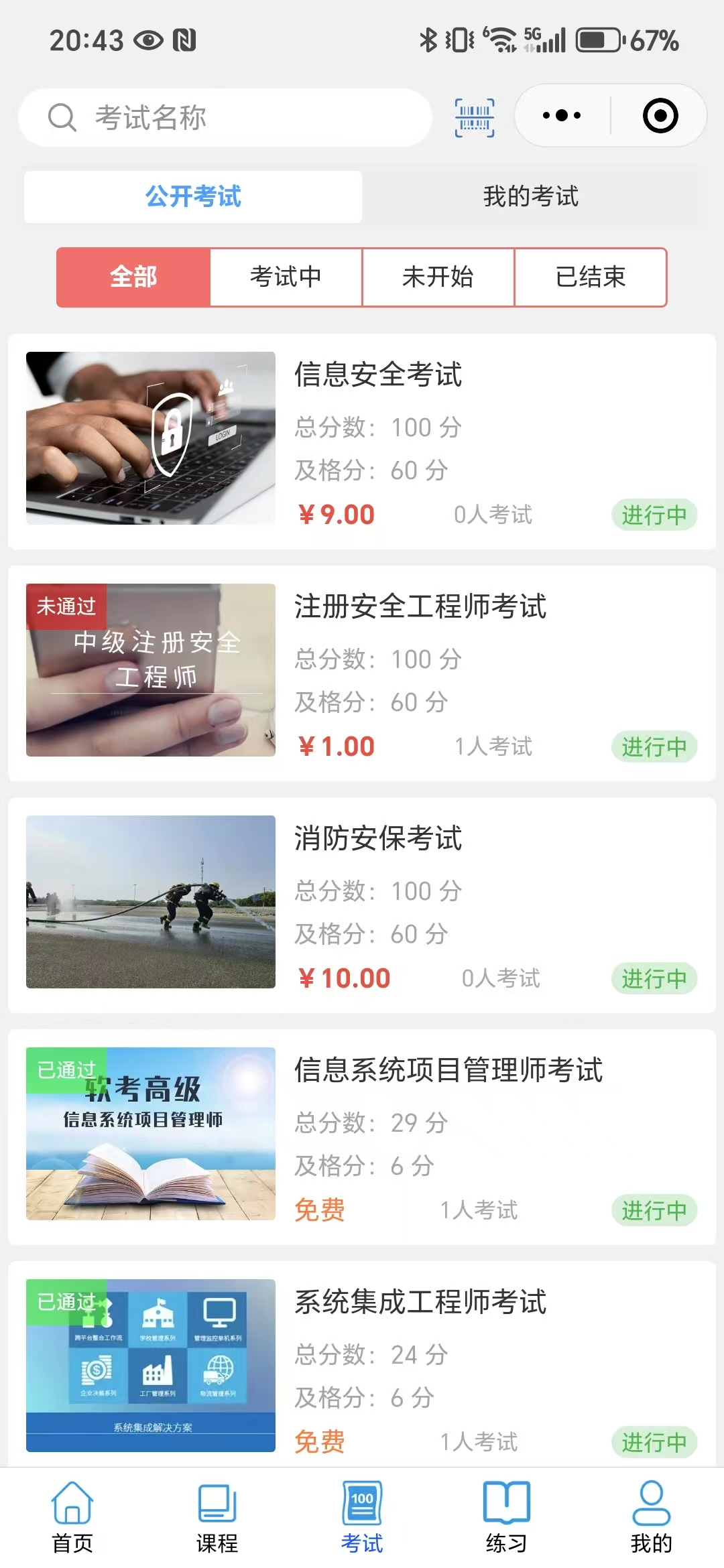Viewport: 724px width, 1568px height.
Task: Tap the 考试名称 search field
Action: [225, 118]
